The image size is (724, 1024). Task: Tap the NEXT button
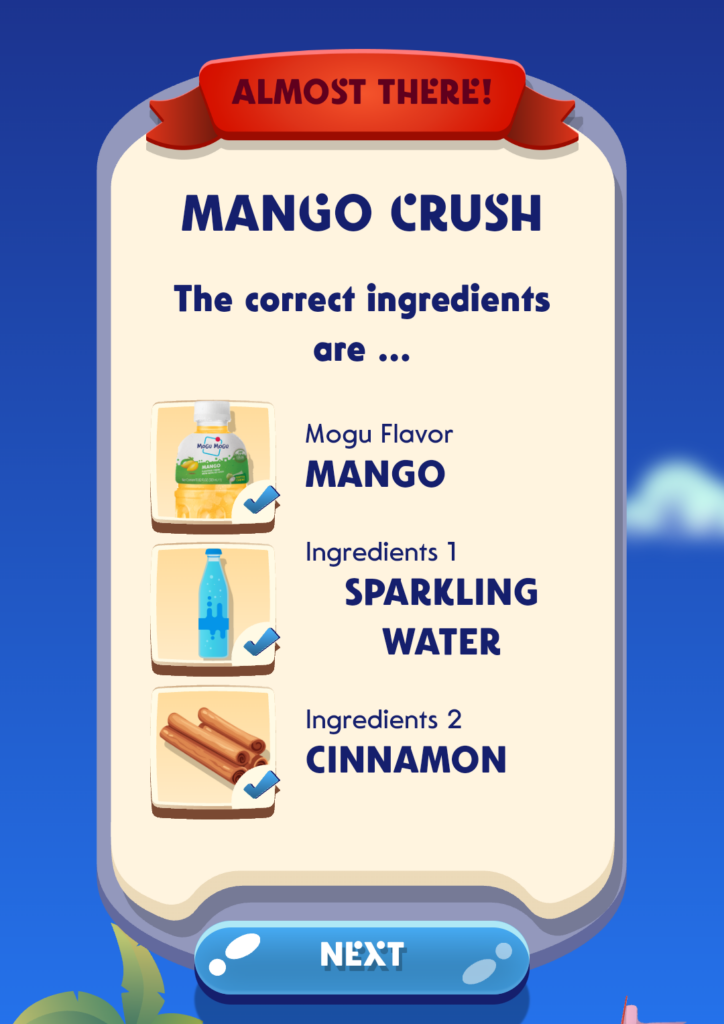[361, 957]
